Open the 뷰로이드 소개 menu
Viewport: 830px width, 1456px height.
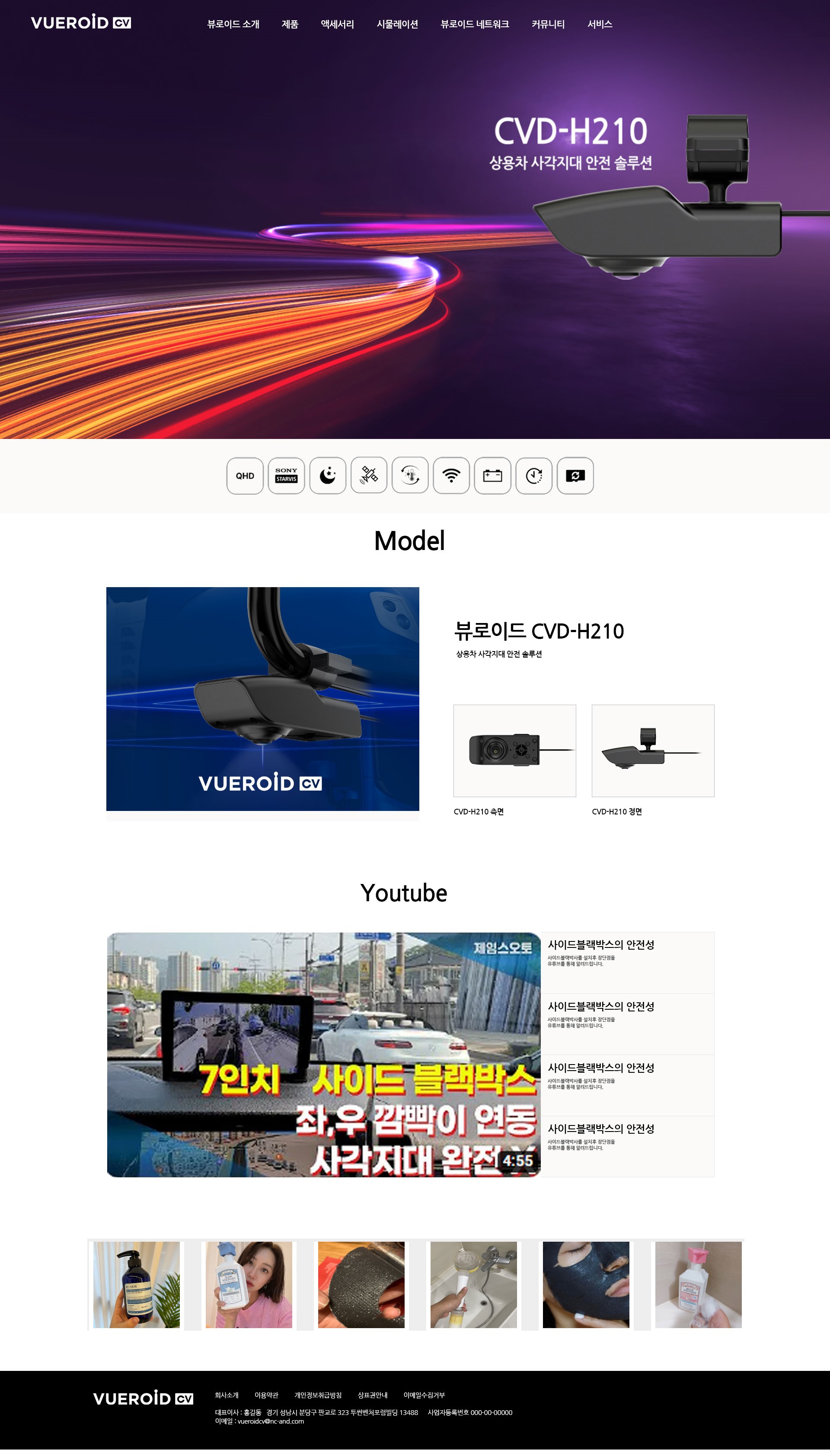233,24
